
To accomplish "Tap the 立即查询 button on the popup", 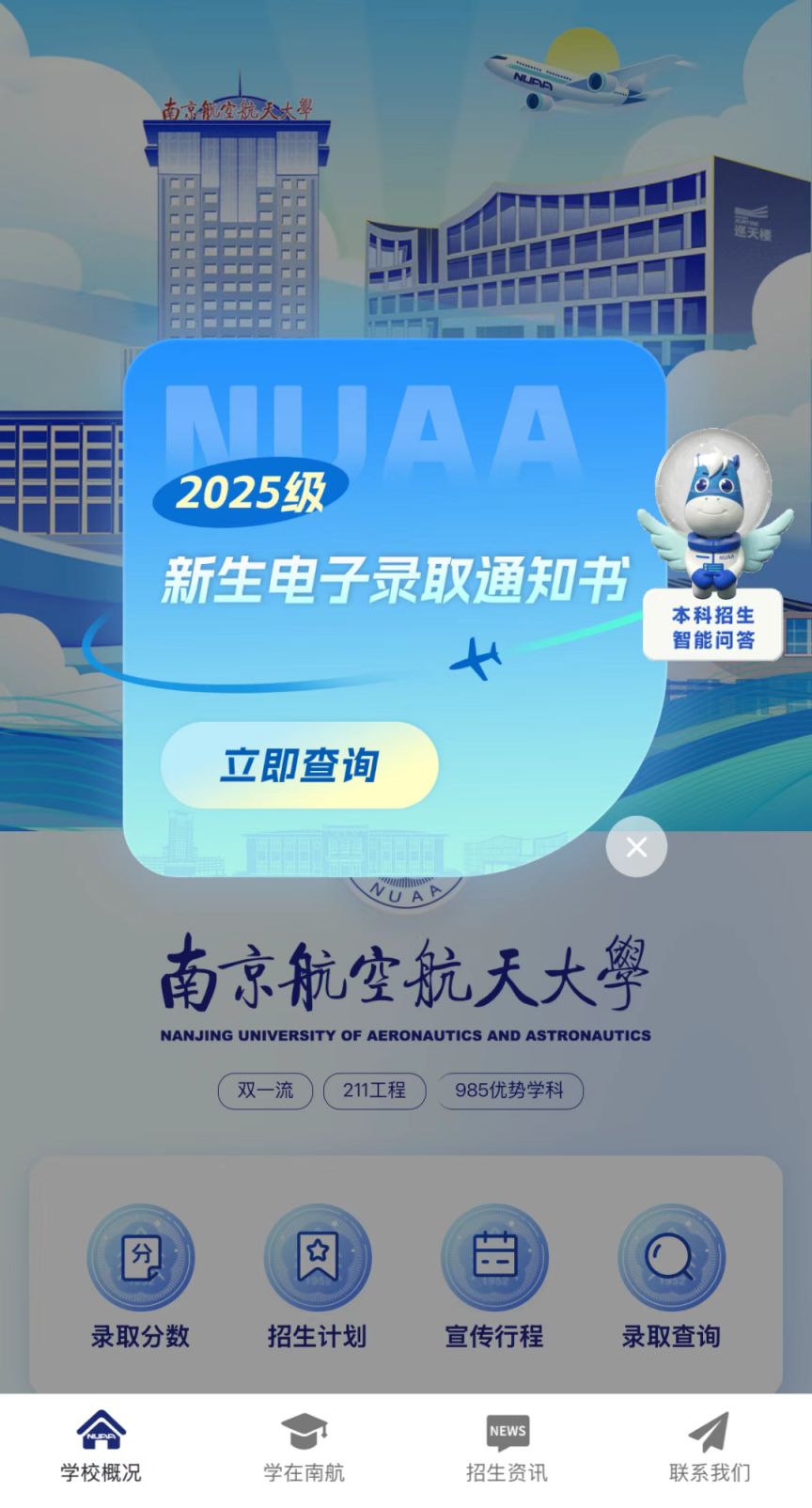I will [299, 765].
